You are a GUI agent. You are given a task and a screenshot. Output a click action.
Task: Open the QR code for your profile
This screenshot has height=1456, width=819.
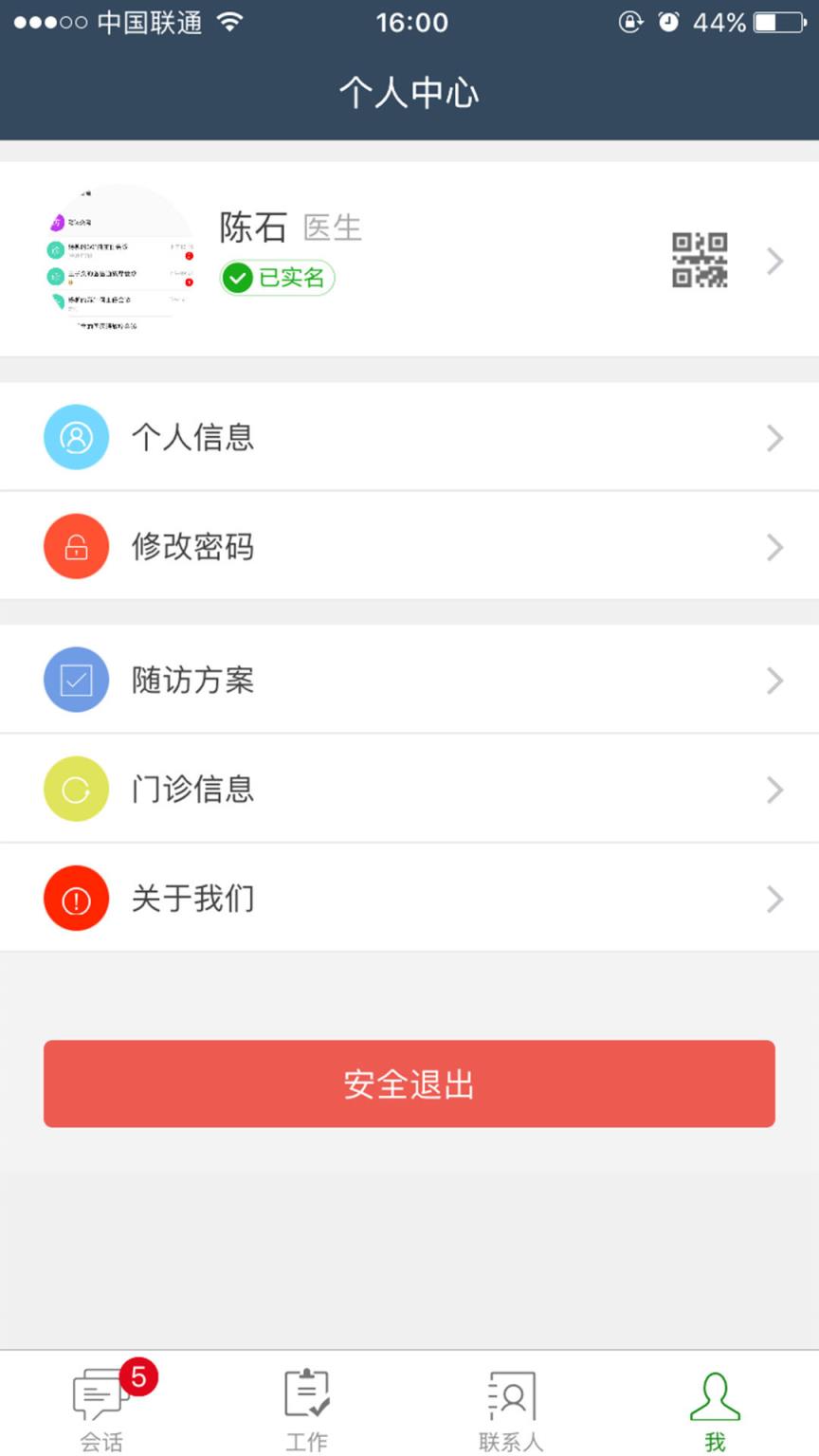(x=699, y=257)
